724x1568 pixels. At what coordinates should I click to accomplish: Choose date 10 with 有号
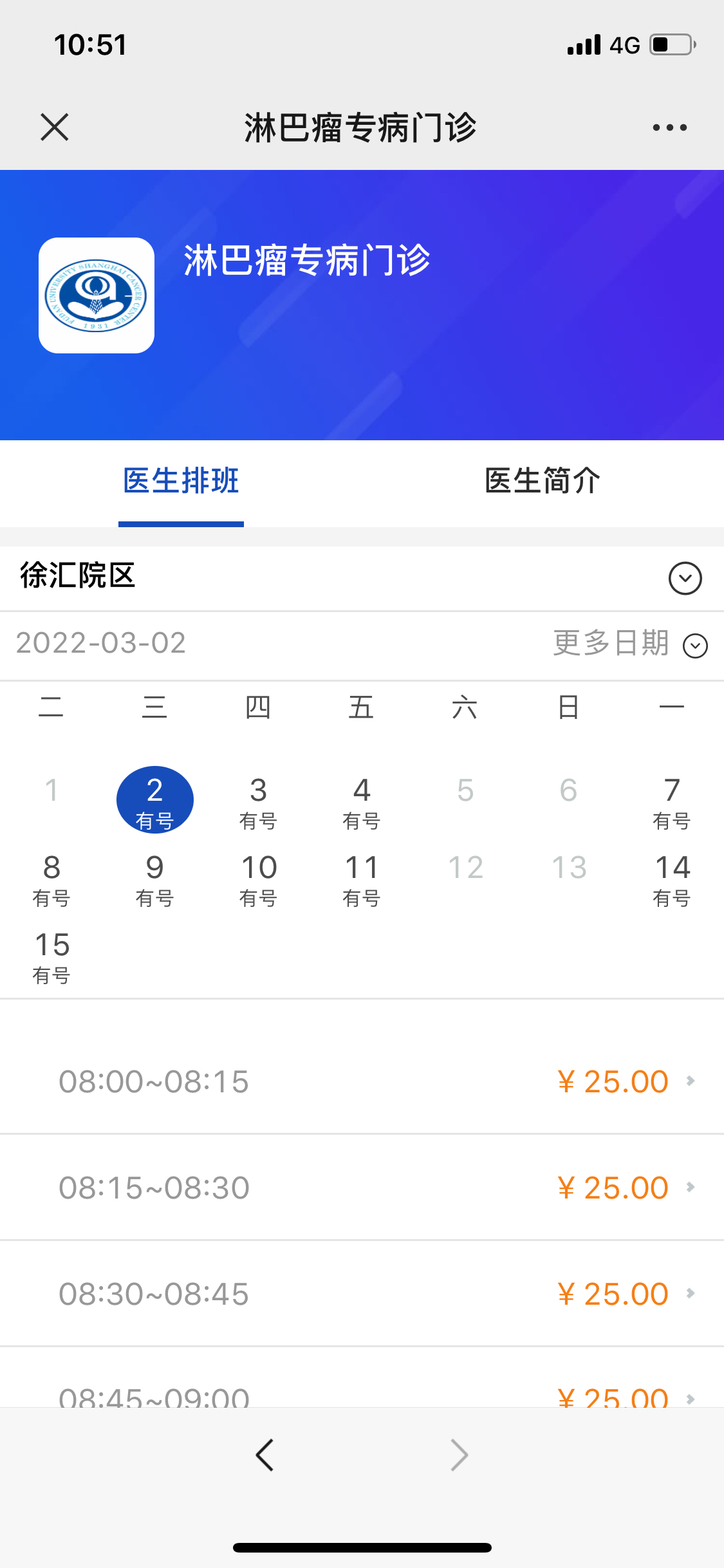[x=258, y=879]
